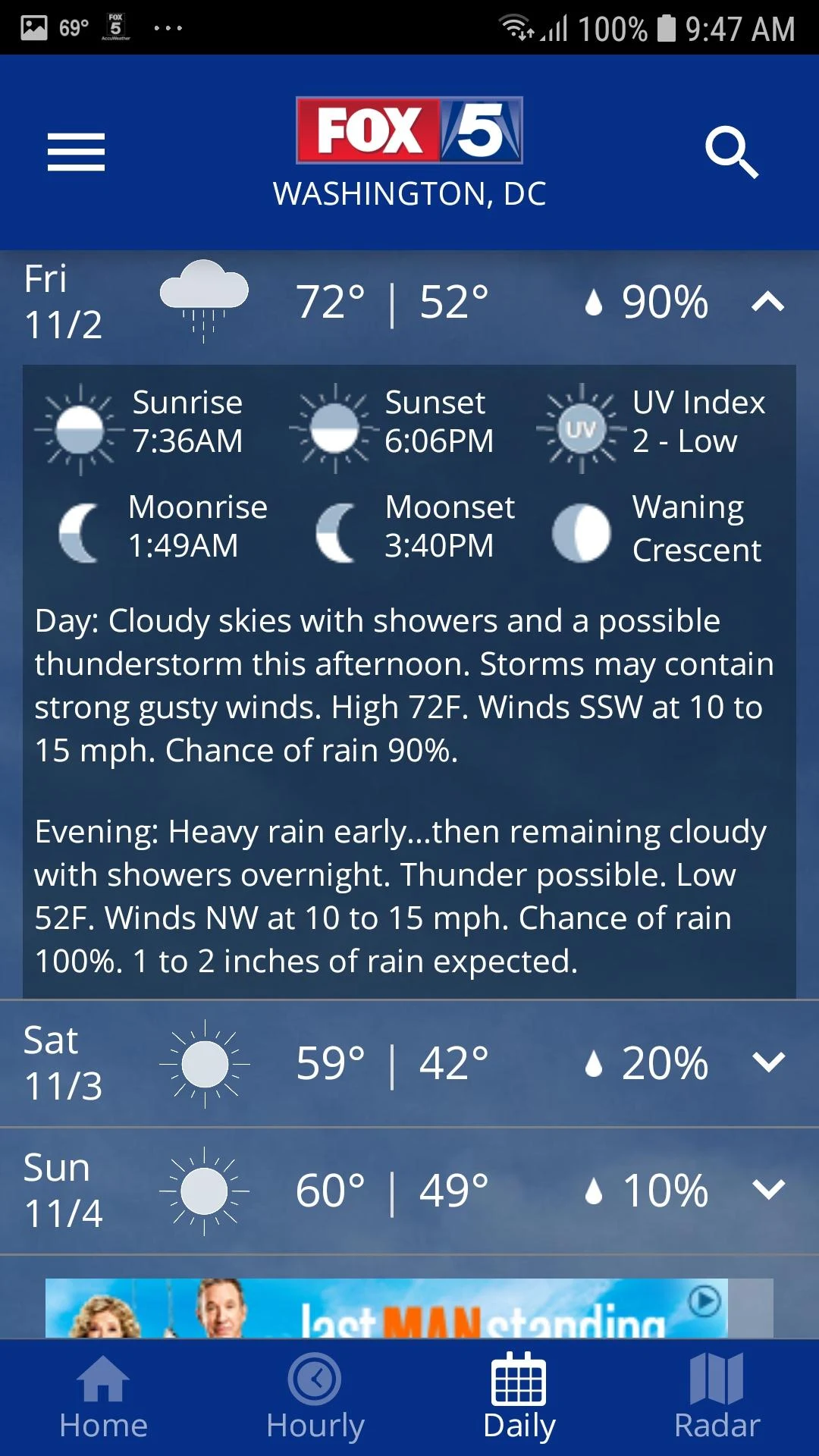
Task: Open the hamburger navigation menu
Action: click(75, 151)
